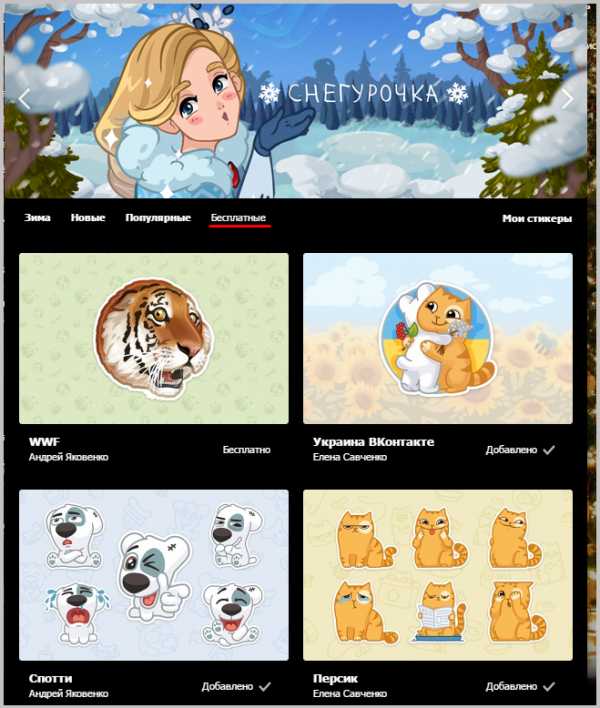Screen dimensions: 600x708
Task: Open Мои стикеры
Action: pyautogui.click(x=537, y=218)
